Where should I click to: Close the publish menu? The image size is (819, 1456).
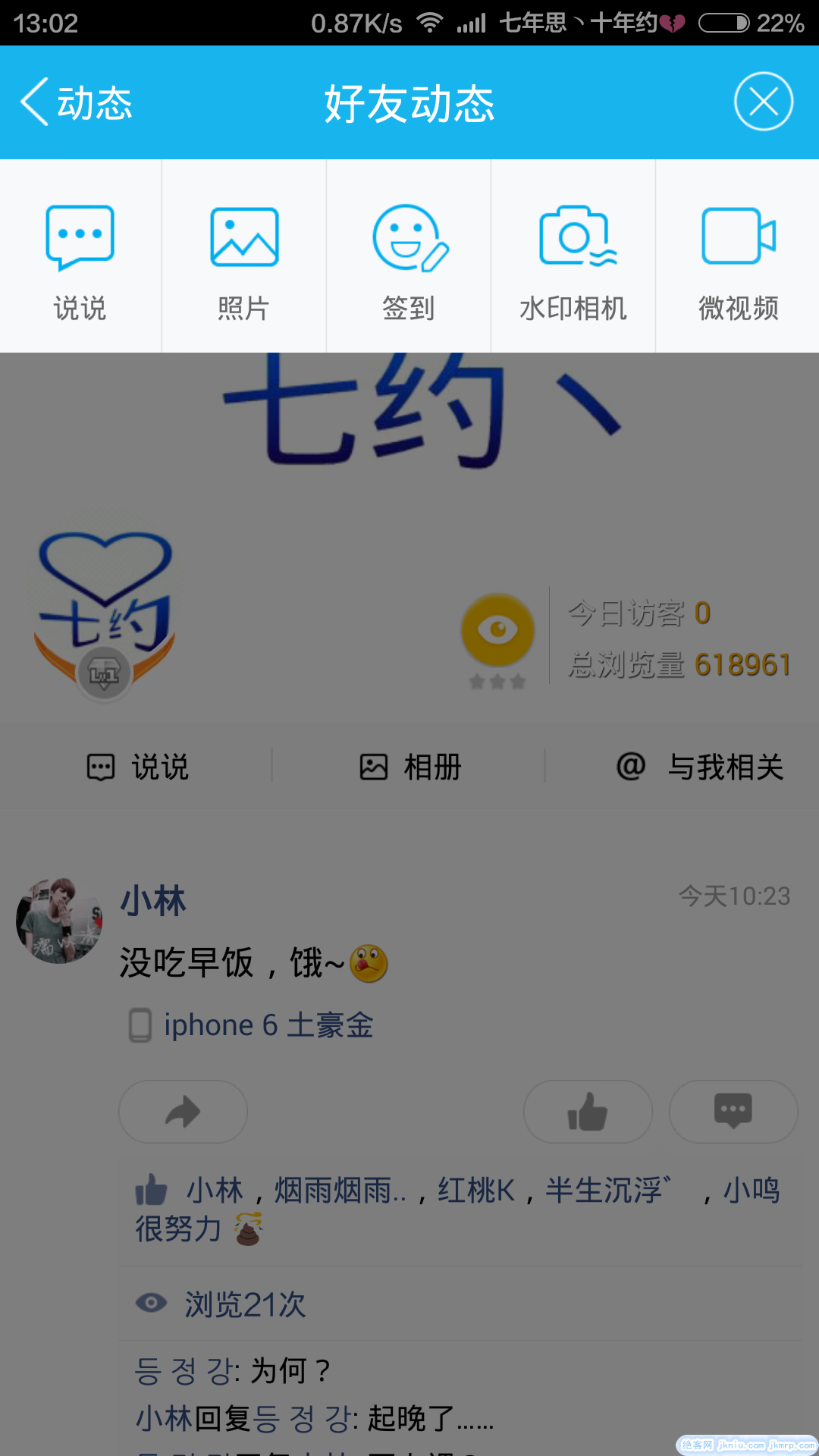763,102
